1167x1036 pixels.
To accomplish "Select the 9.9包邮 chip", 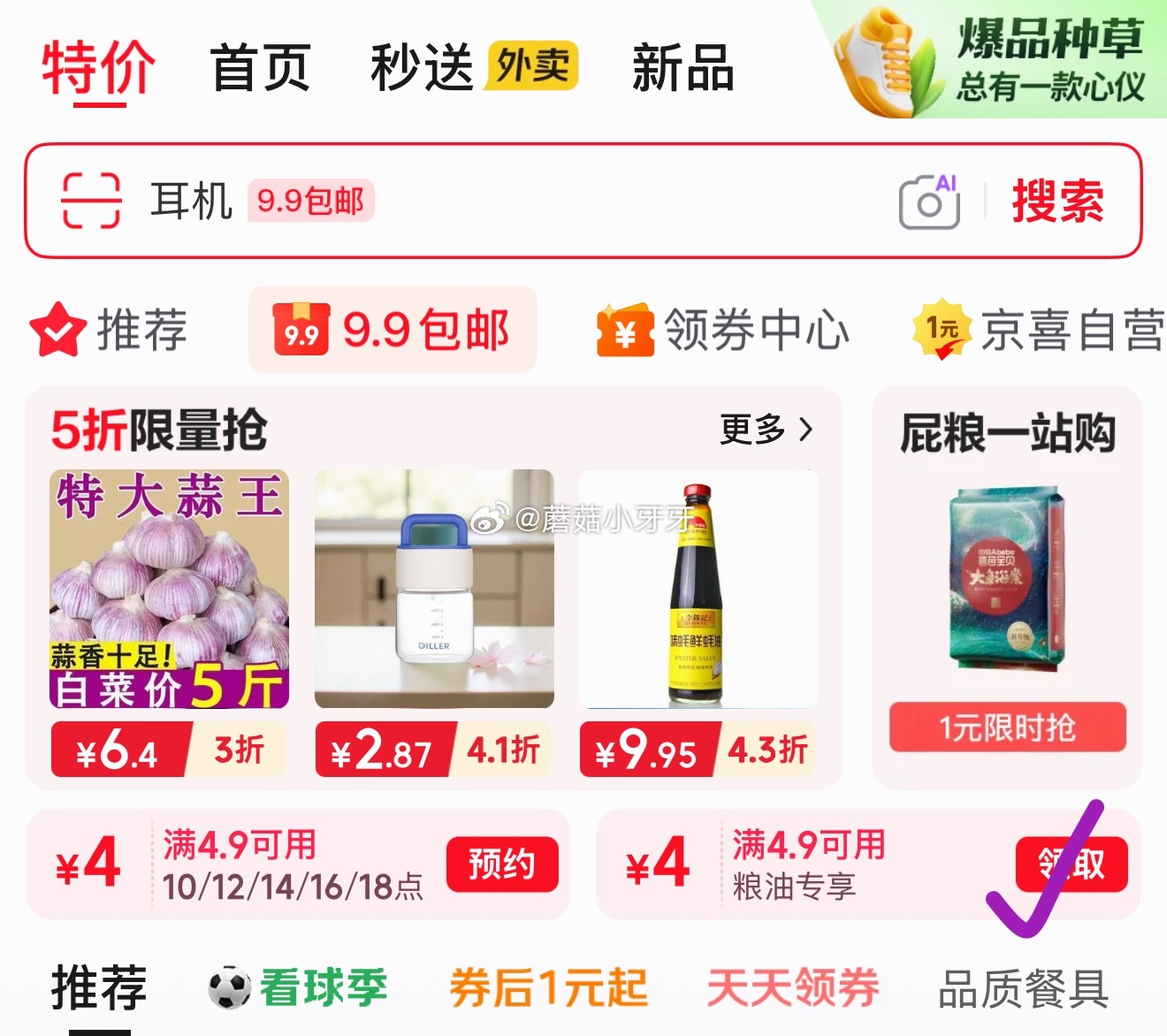I will point(393,330).
